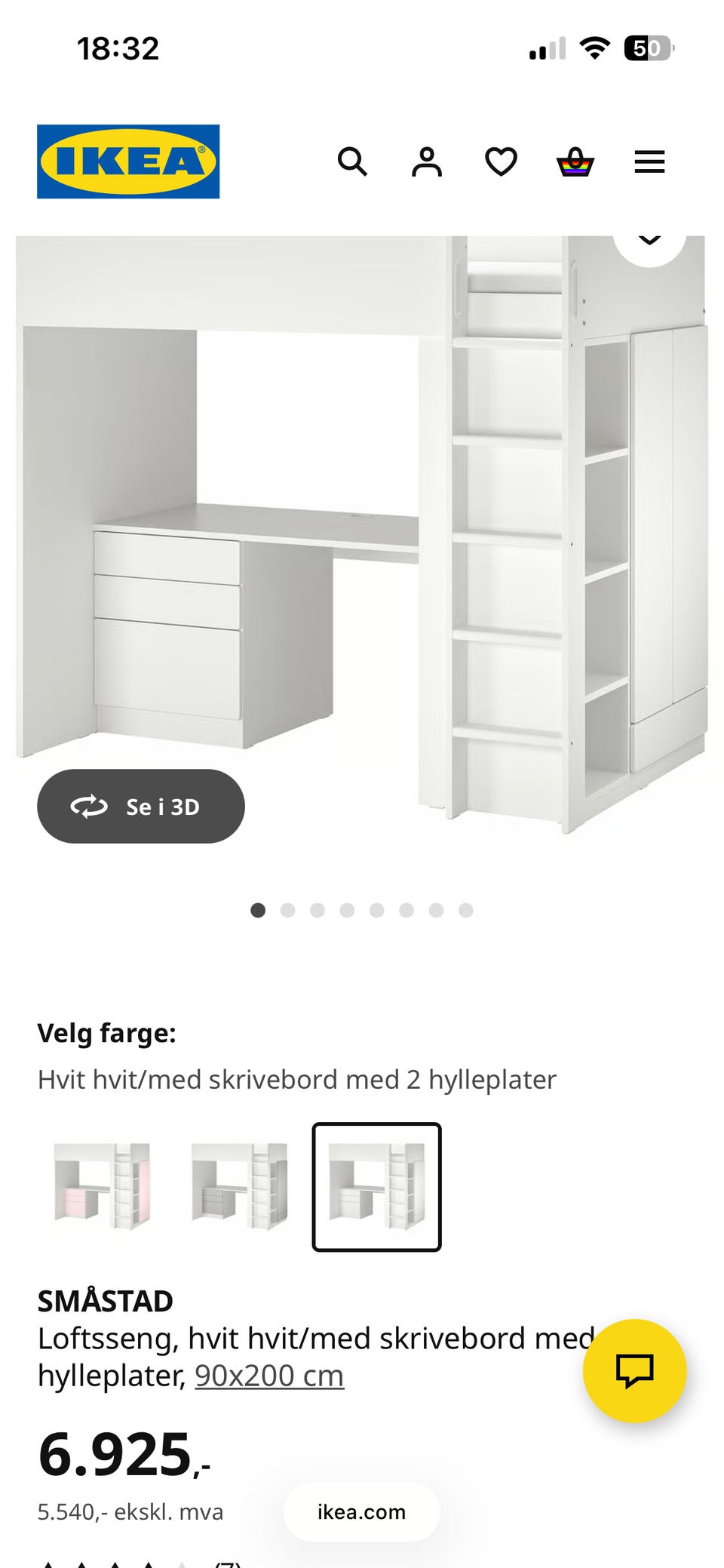Open the search function
This screenshot has height=1568, width=724.
coord(353,161)
